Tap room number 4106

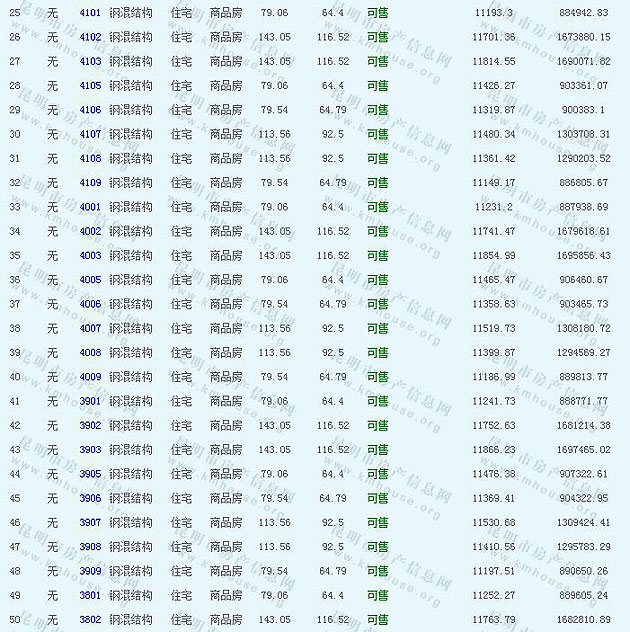pyautogui.click(x=90, y=110)
